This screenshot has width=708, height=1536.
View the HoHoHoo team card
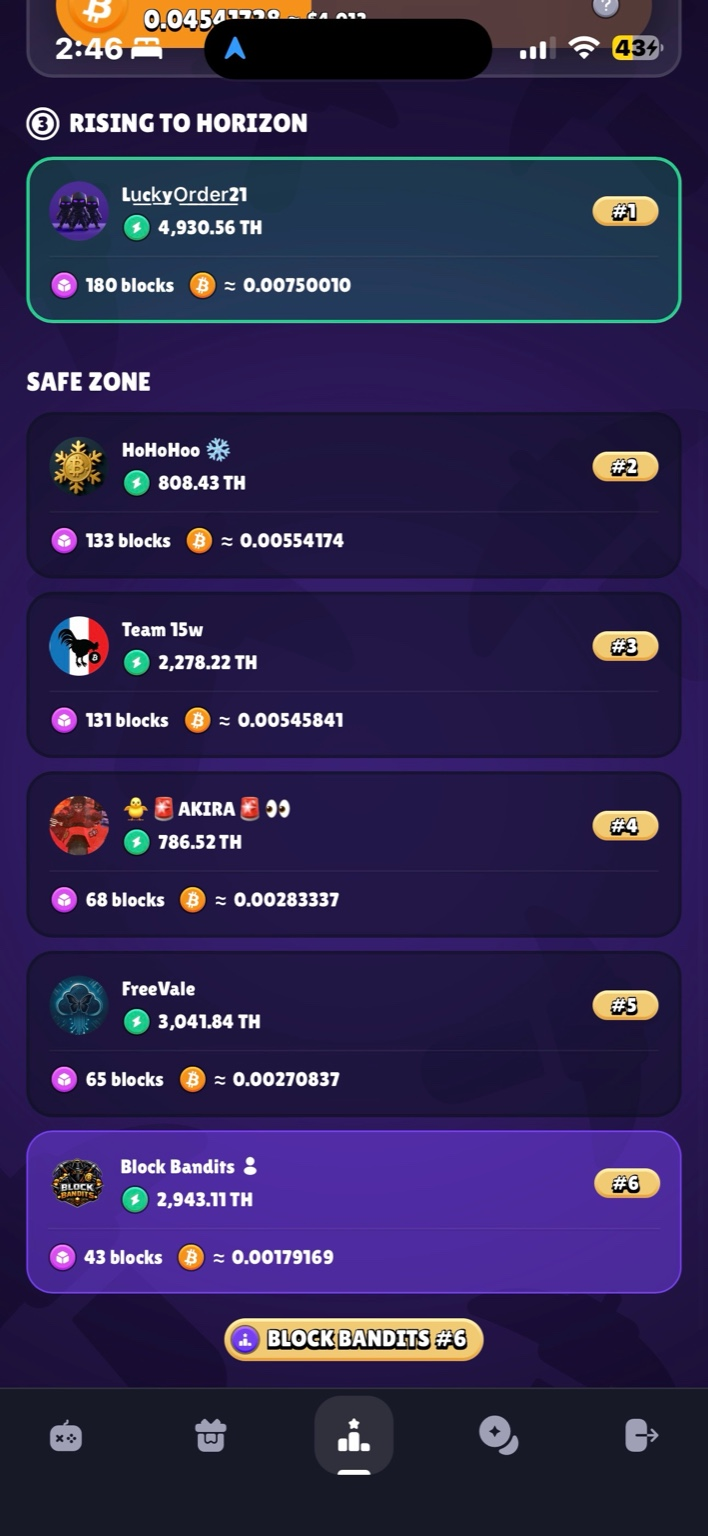tap(353, 495)
